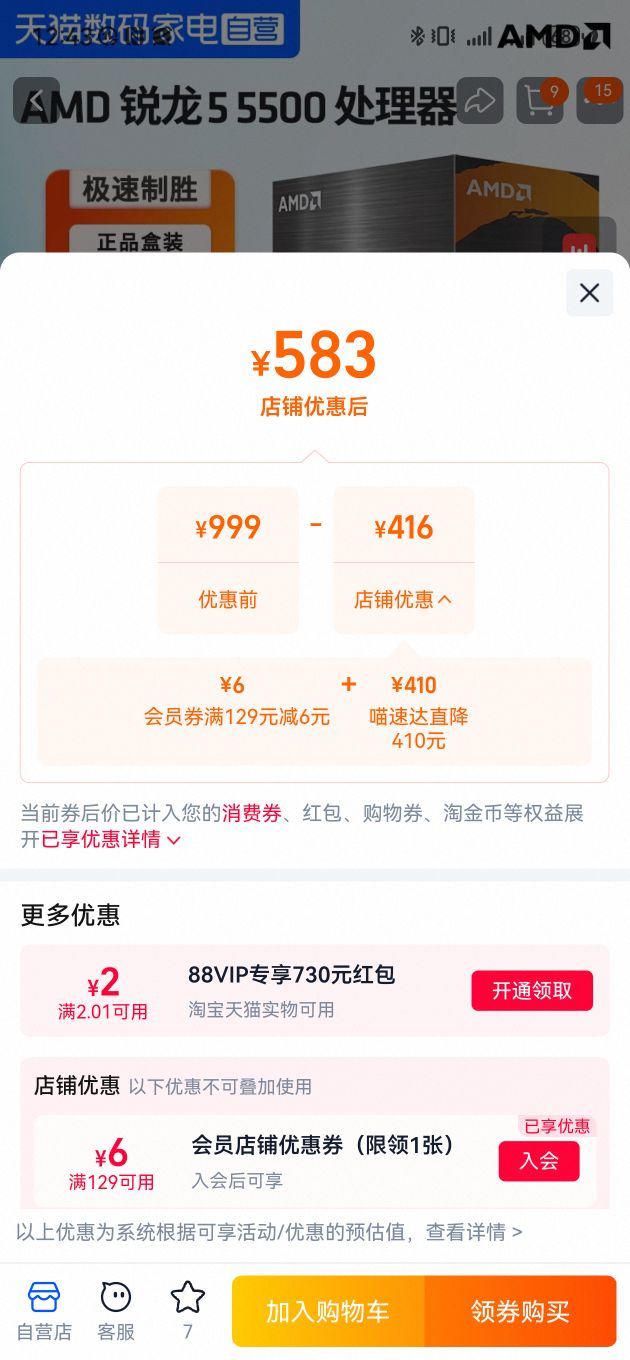The width and height of the screenshot is (630, 1360).
Task: Tap the highlighted 消费券 link
Action: tap(252, 813)
